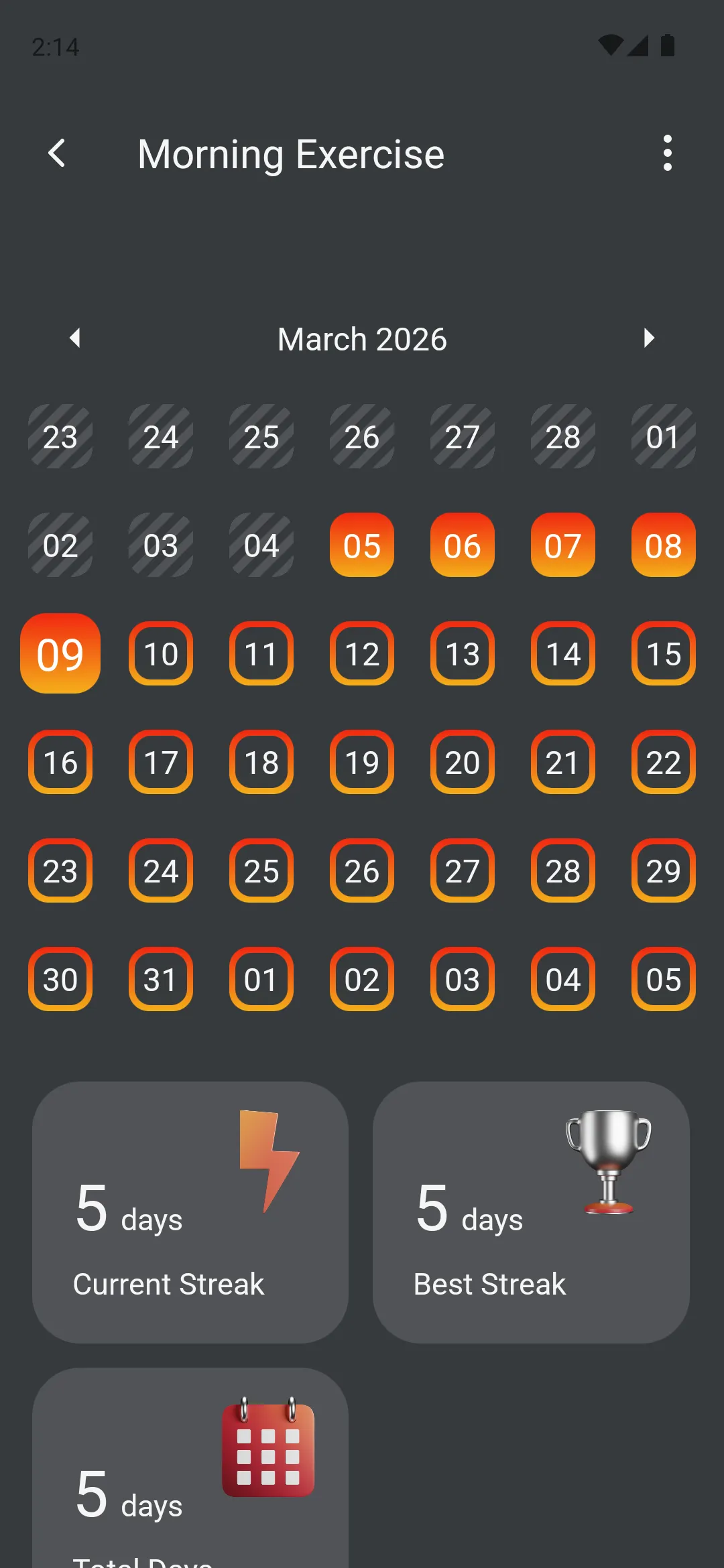Tap day 26 in the last week row
This screenshot has width=724, height=1568.
pos(361,871)
